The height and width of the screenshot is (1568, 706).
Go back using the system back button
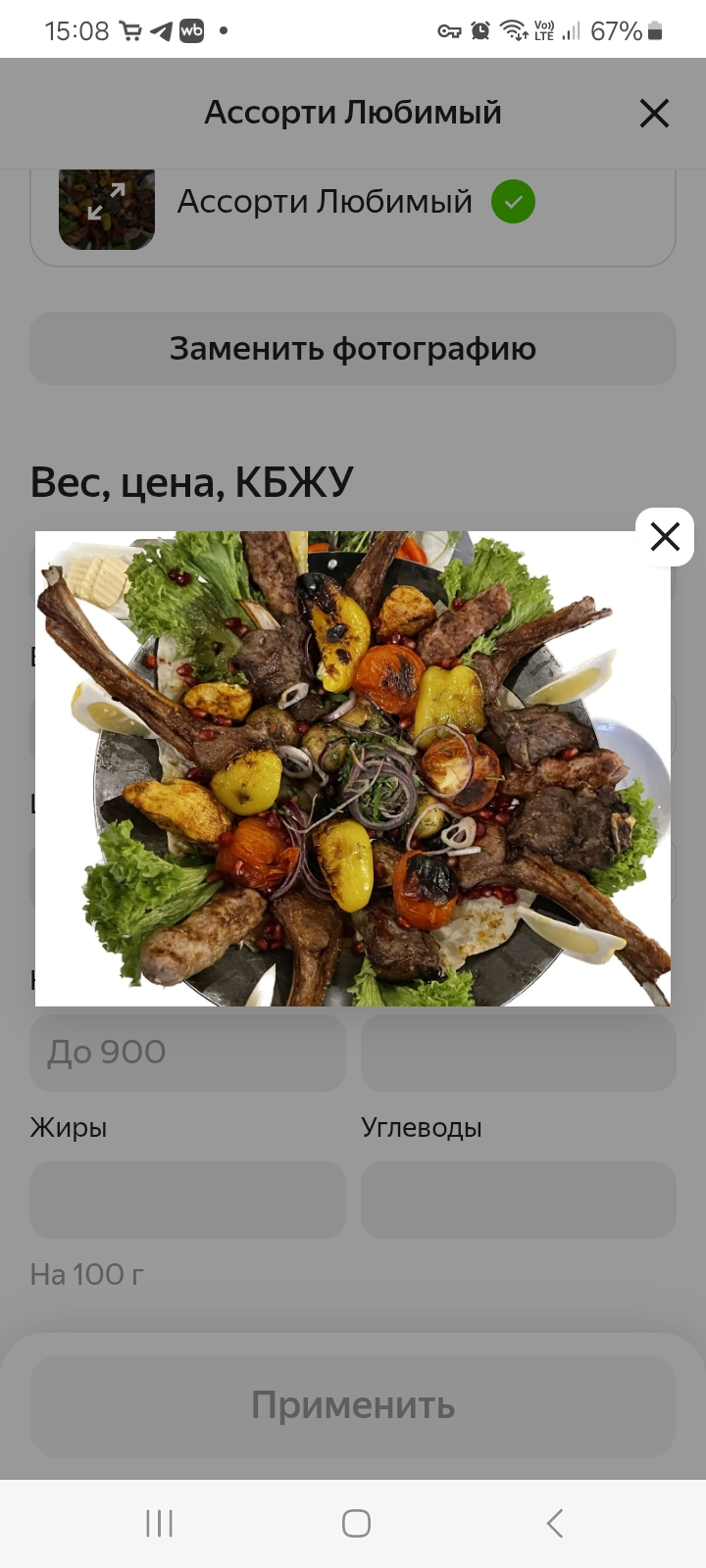pyautogui.click(x=554, y=1523)
